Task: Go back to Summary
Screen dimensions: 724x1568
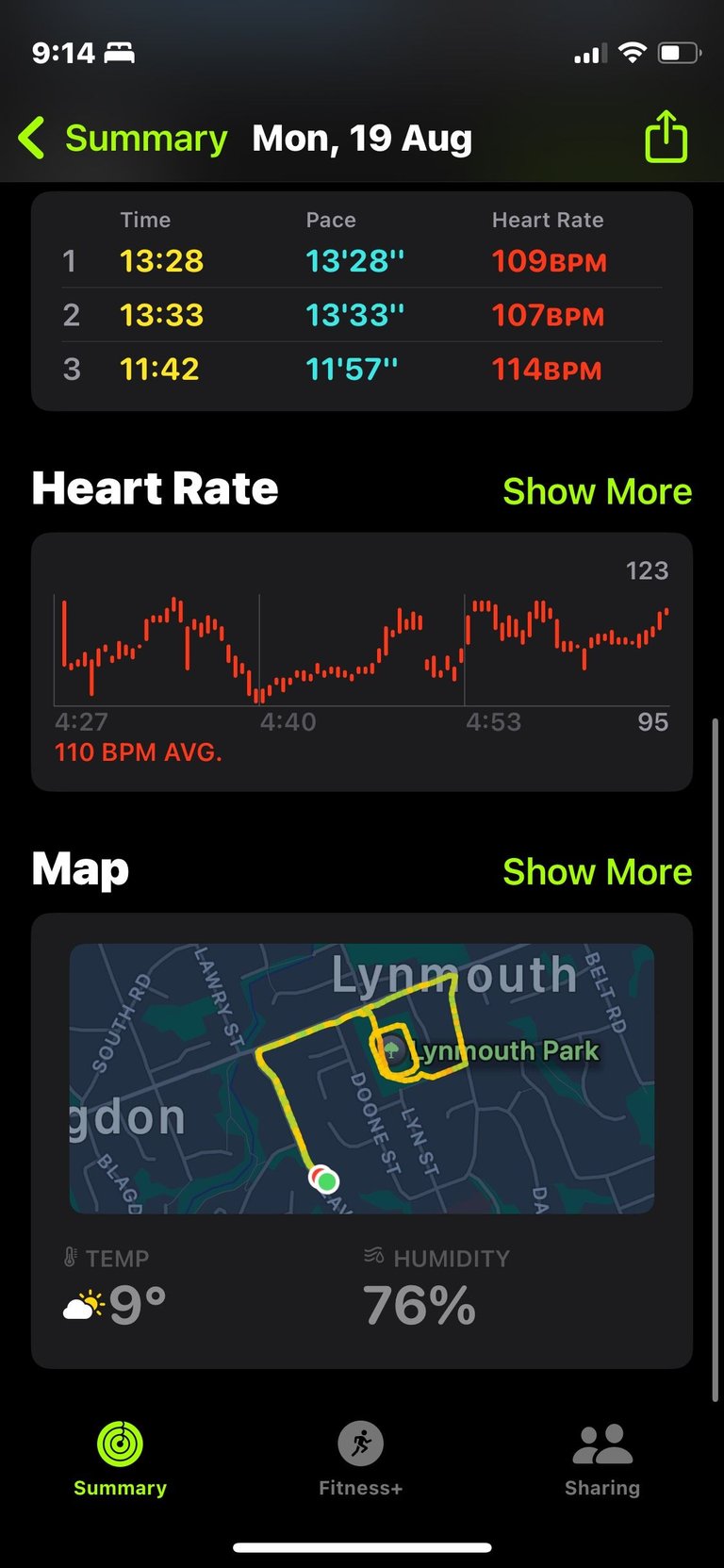Action: point(123,139)
